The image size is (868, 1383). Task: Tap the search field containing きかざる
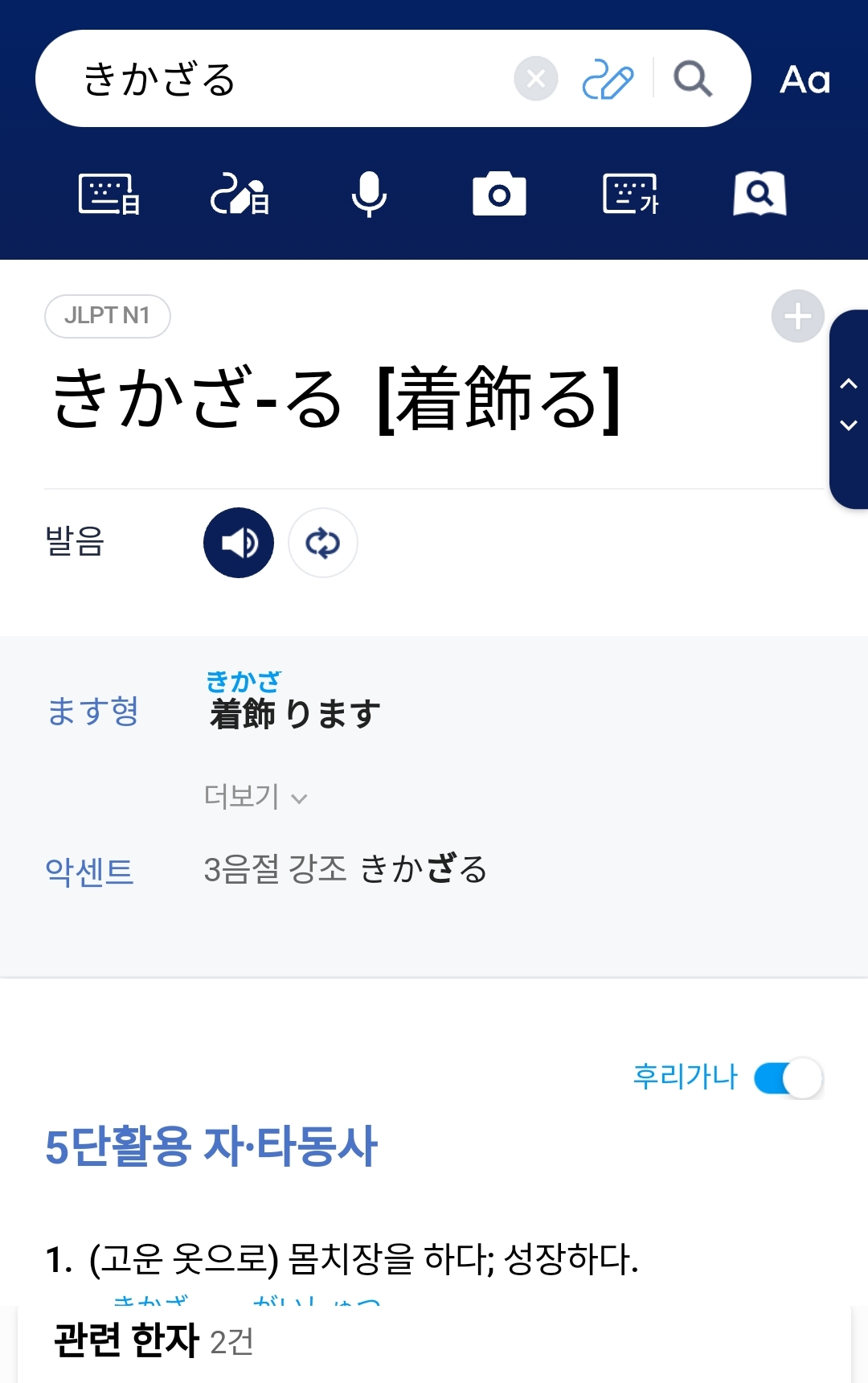coord(273,79)
